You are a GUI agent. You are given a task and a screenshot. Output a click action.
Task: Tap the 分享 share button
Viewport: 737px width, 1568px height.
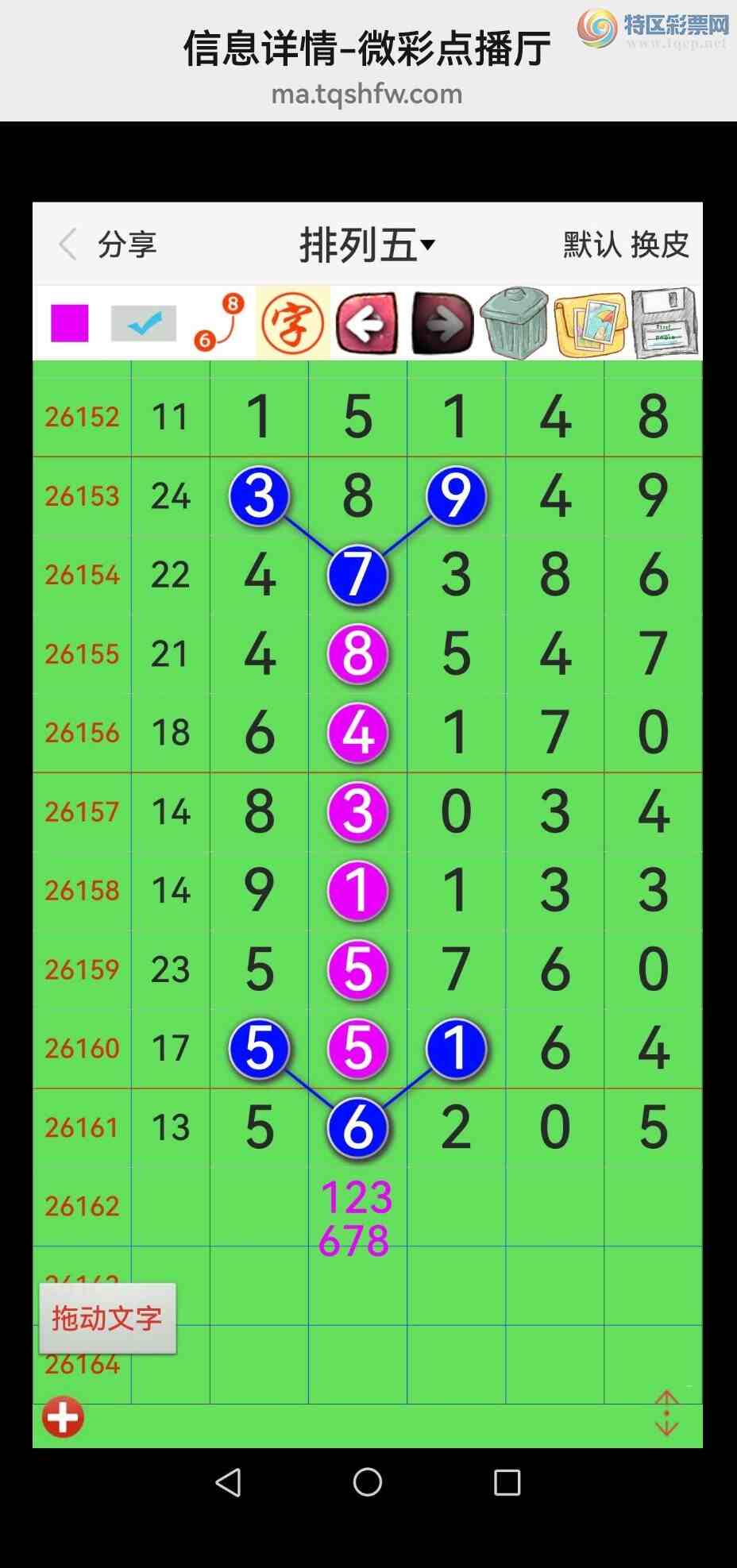tap(127, 245)
